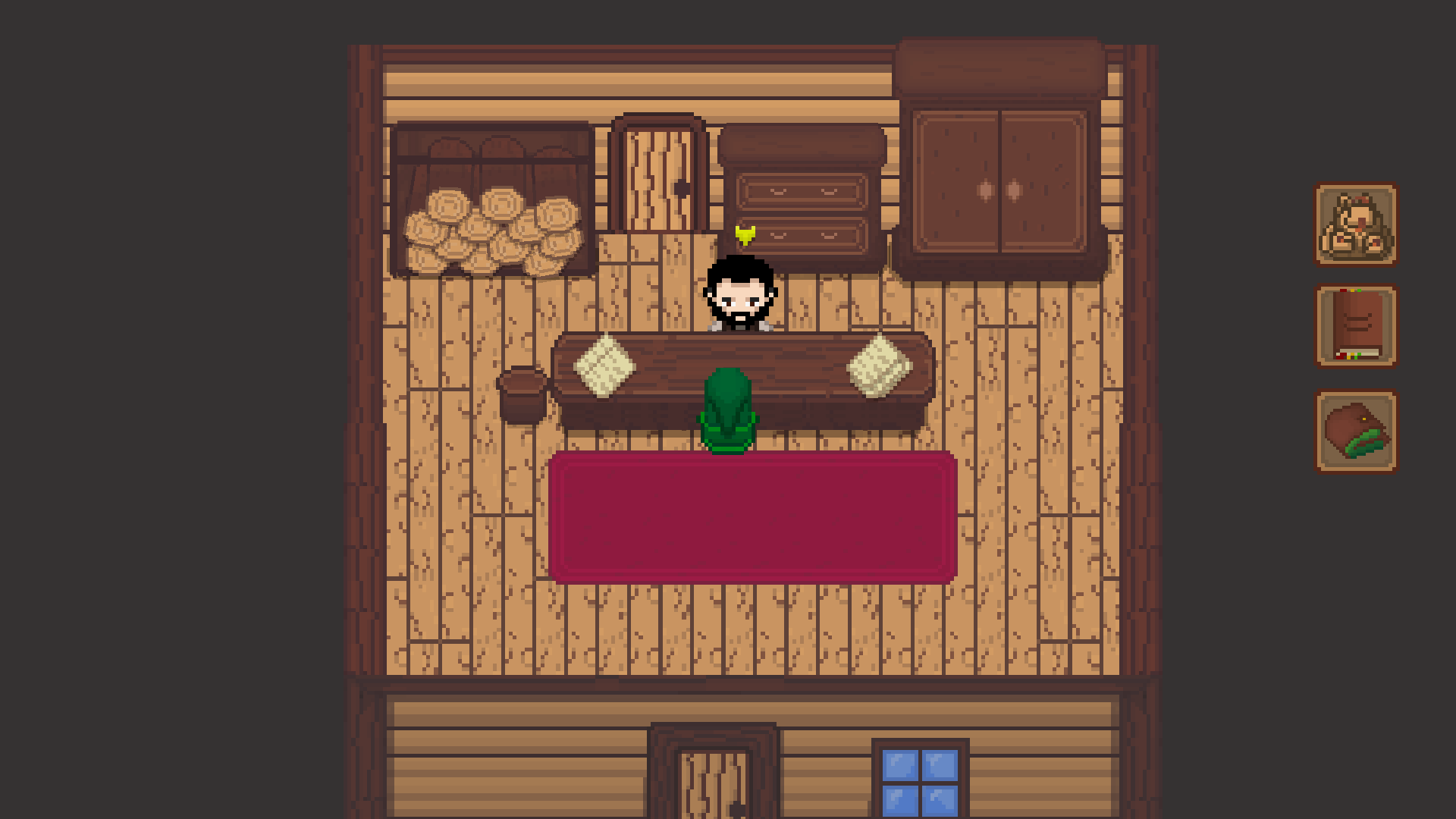The image size is (1456, 819).
Task: Open the wallet with green cash
Action: [1356, 431]
